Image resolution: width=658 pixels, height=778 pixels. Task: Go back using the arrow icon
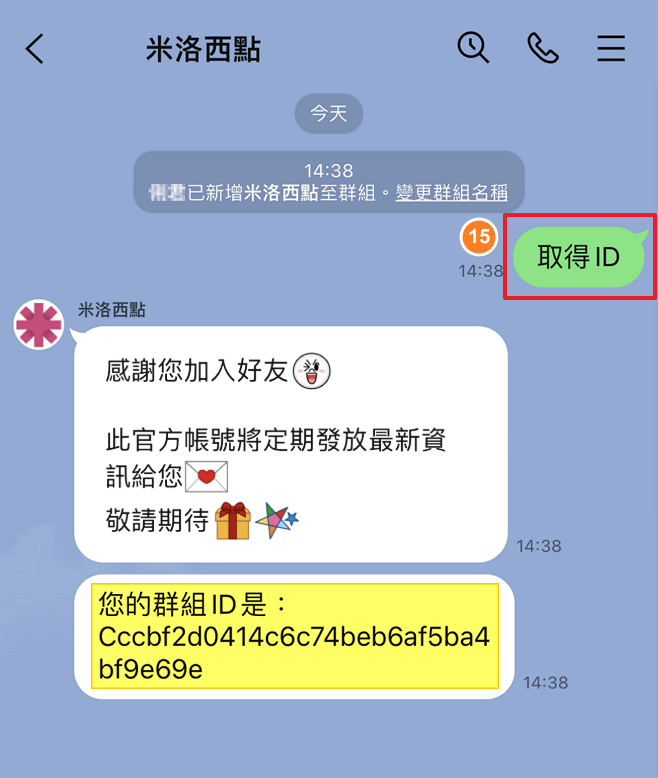(35, 48)
